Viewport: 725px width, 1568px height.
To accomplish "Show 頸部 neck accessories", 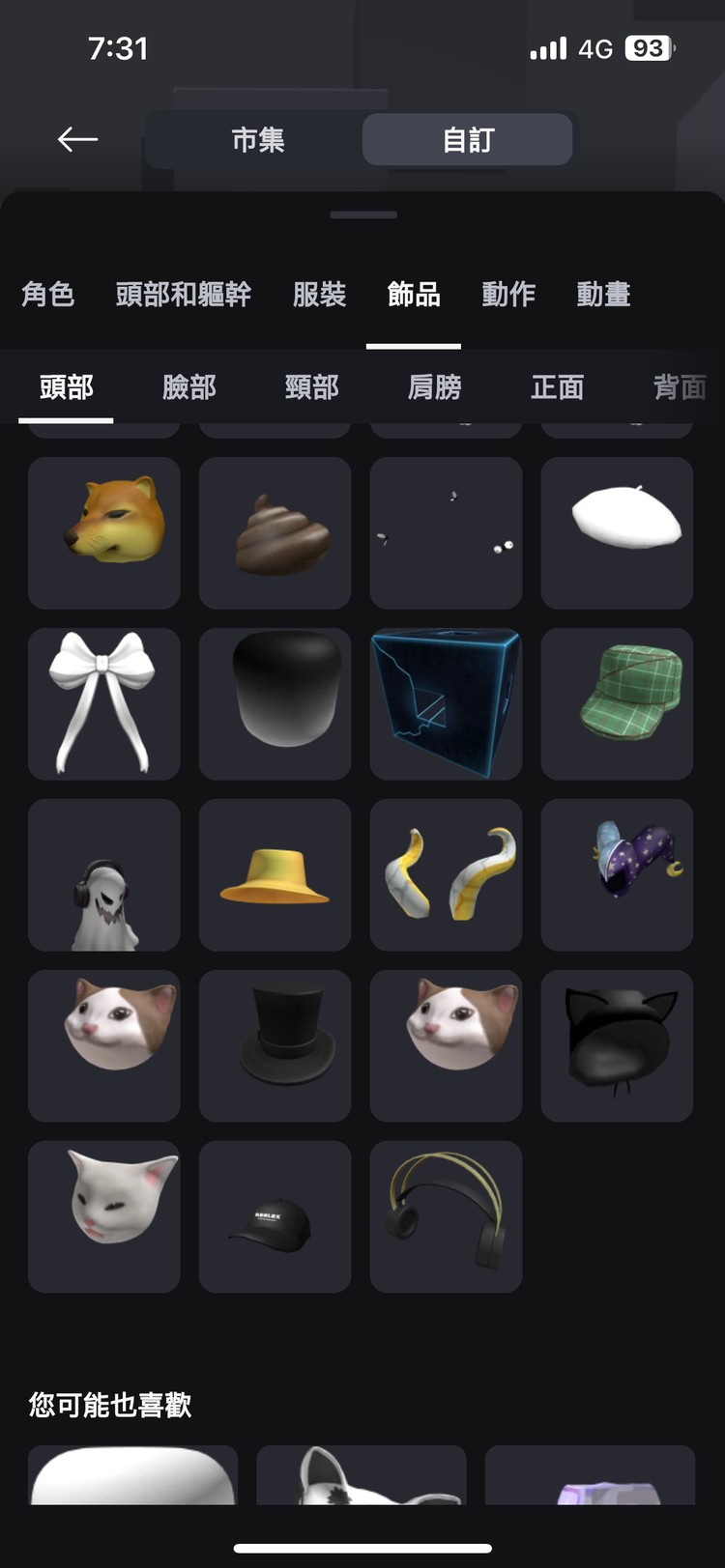I will (312, 387).
